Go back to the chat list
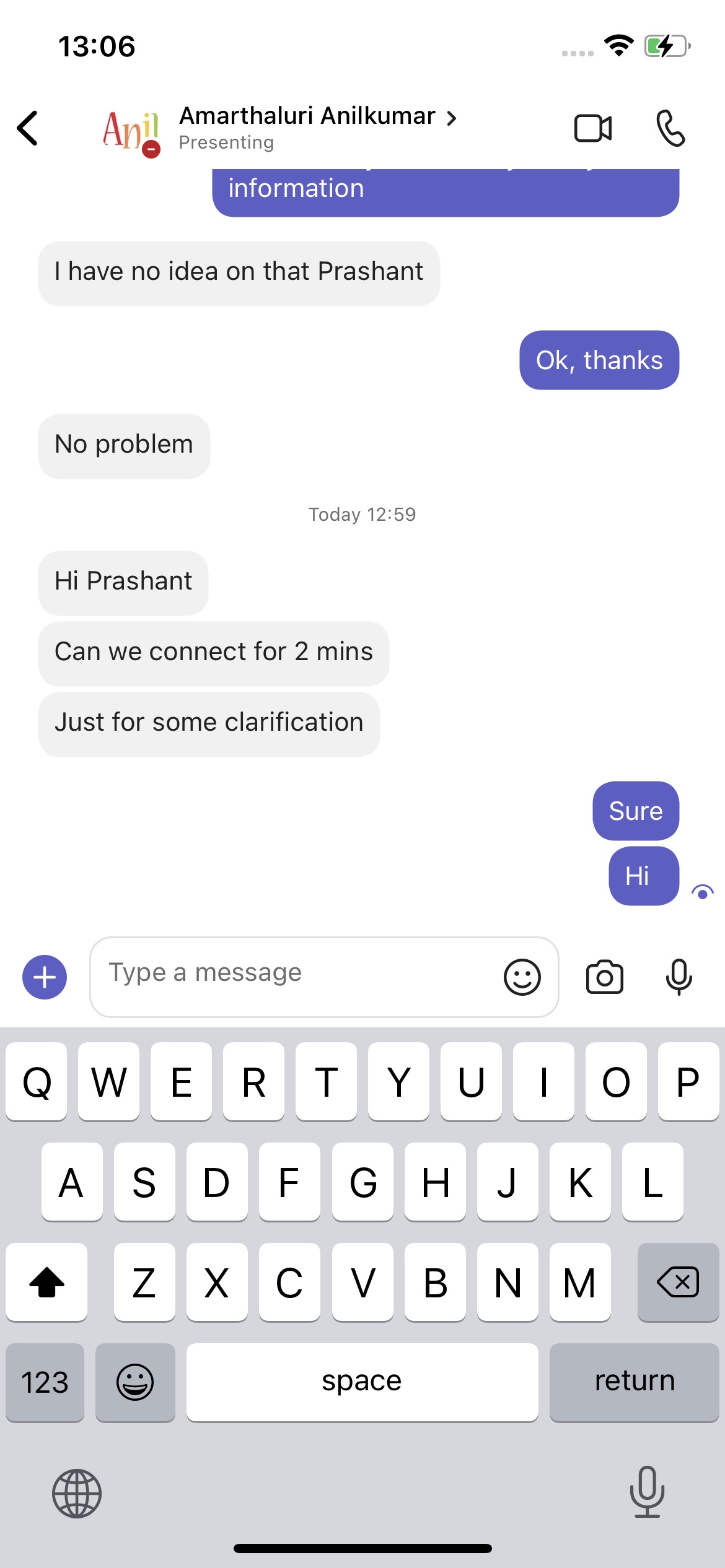The image size is (725, 1568). (29, 128)
